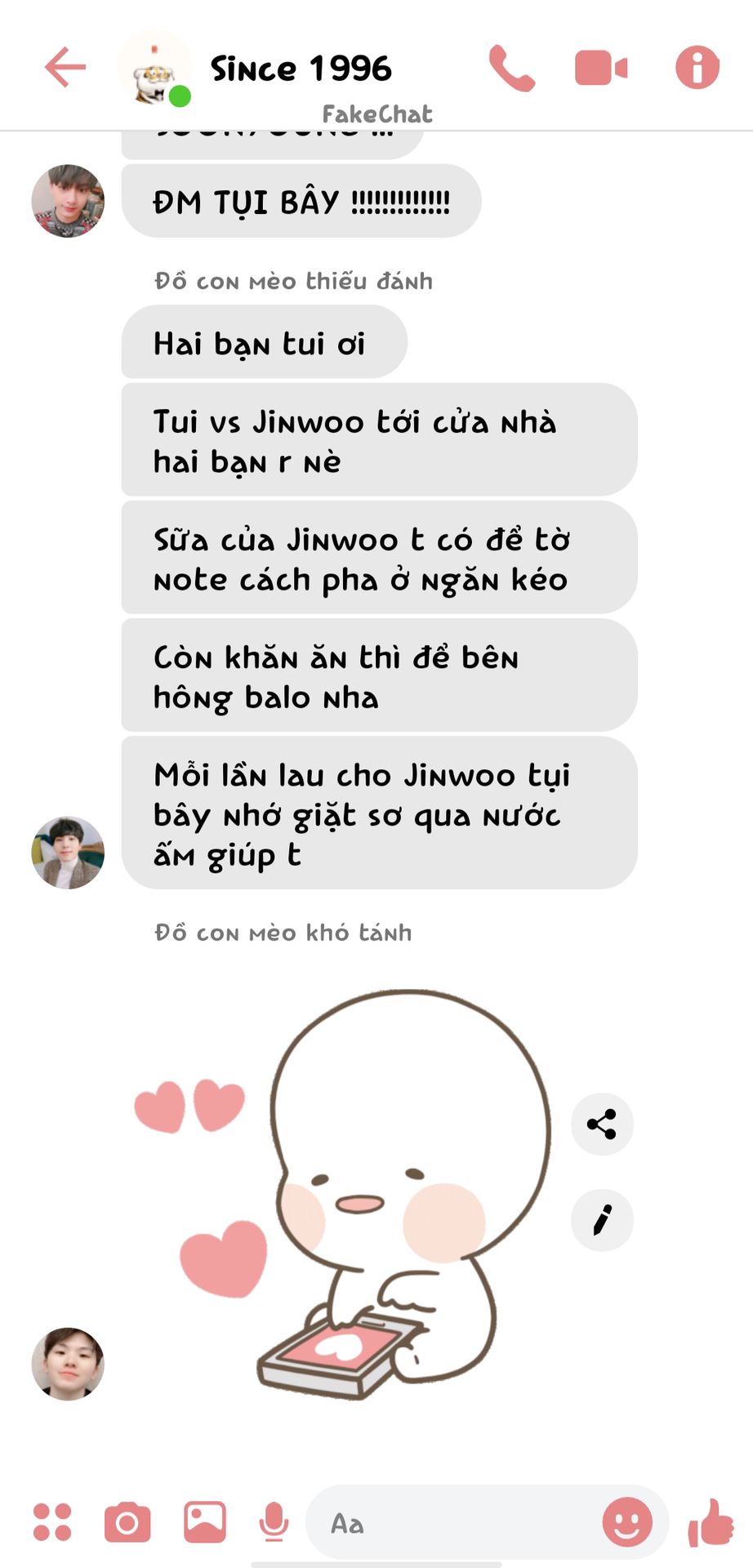Open the Since 1996 group profile header
Screen dimensions: 753x1568
click(x=301, y=69)
